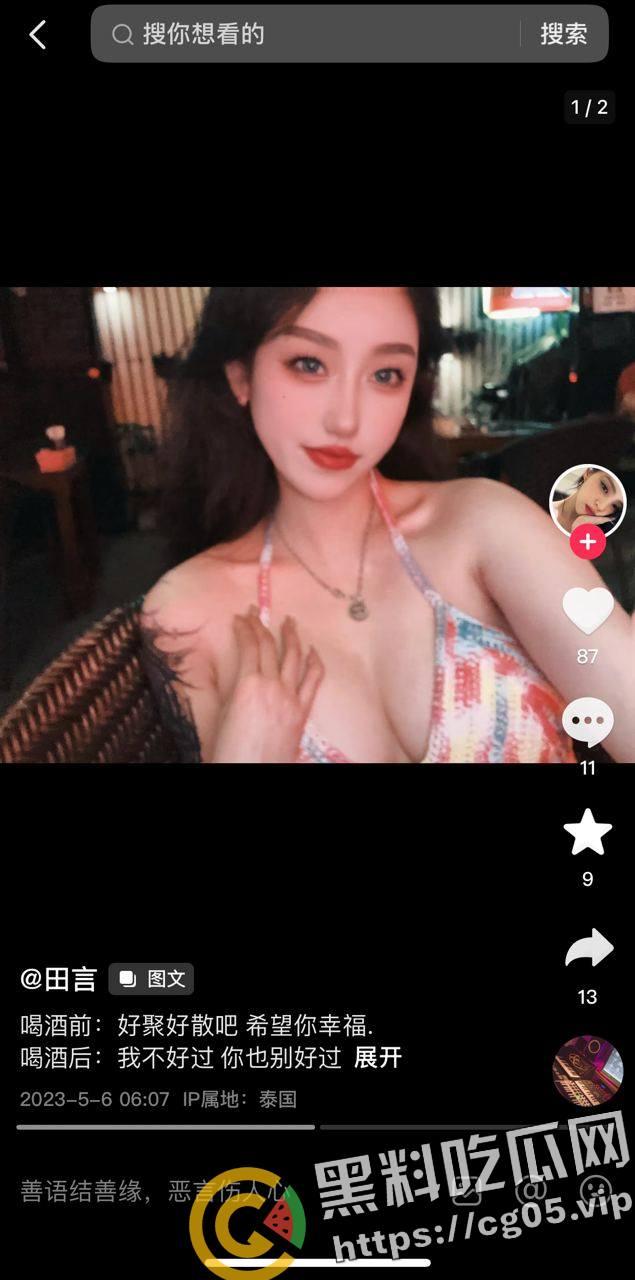This screenshot has height=1280, width=635.
Task: Open the author's profile avatar
Action: point(587,502)
